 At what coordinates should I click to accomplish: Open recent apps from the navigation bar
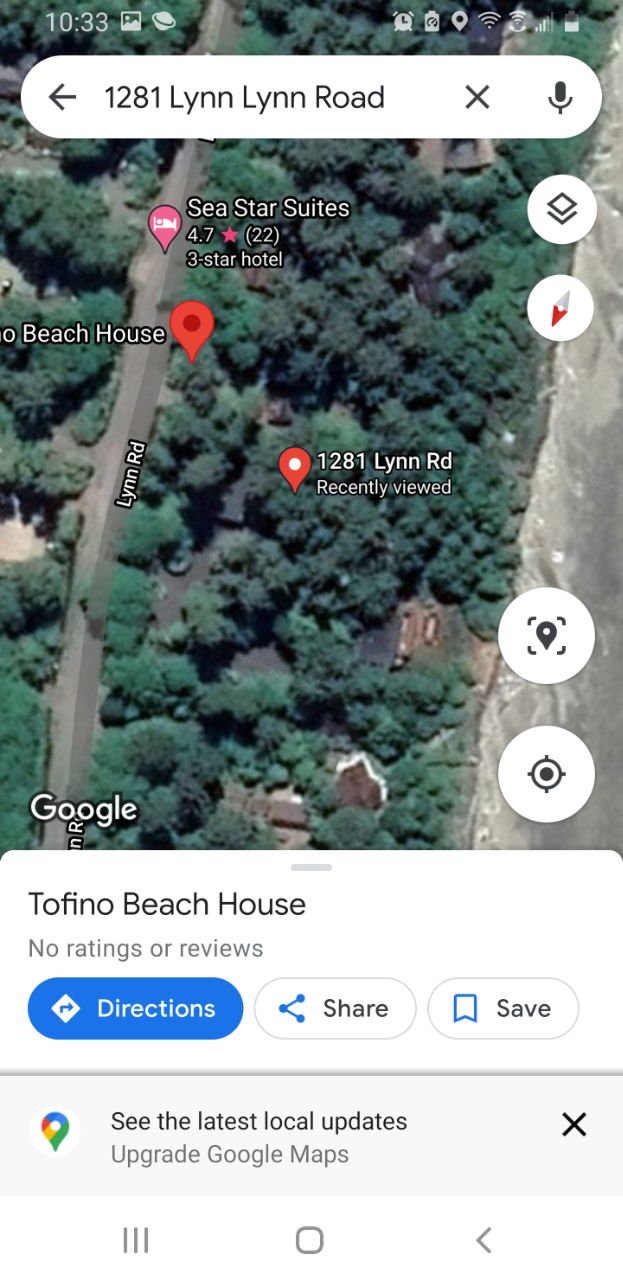point(135,1240)
